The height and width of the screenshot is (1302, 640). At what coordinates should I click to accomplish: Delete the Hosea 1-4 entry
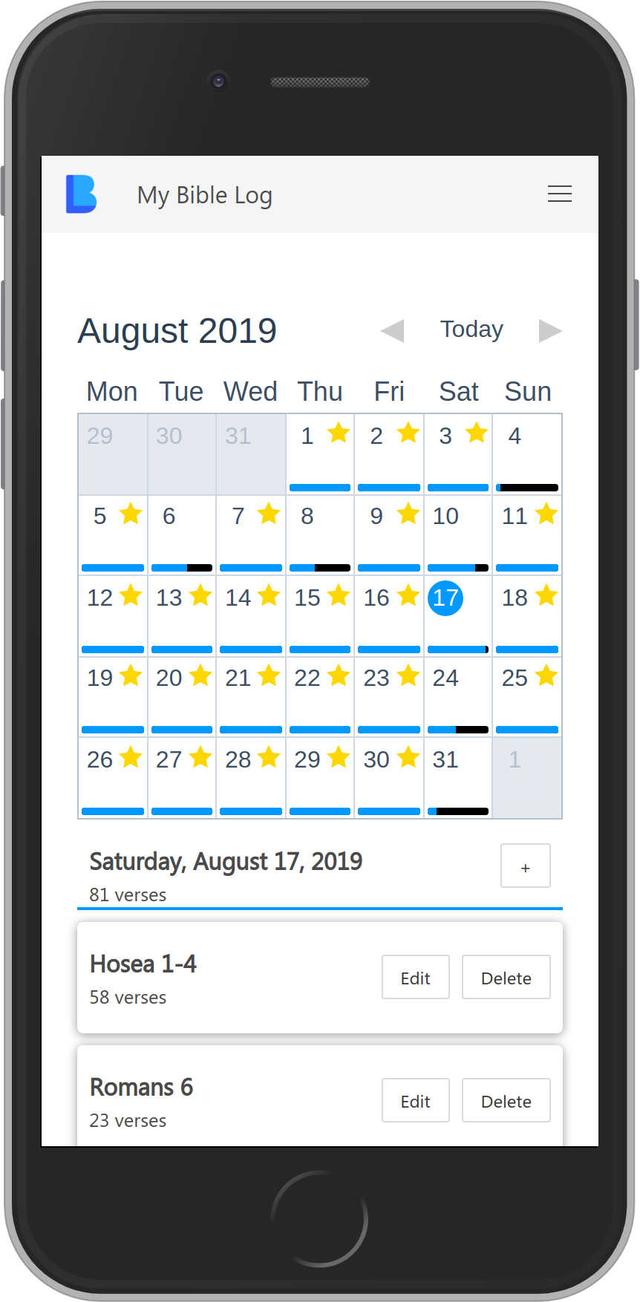[x=506, y=977]
